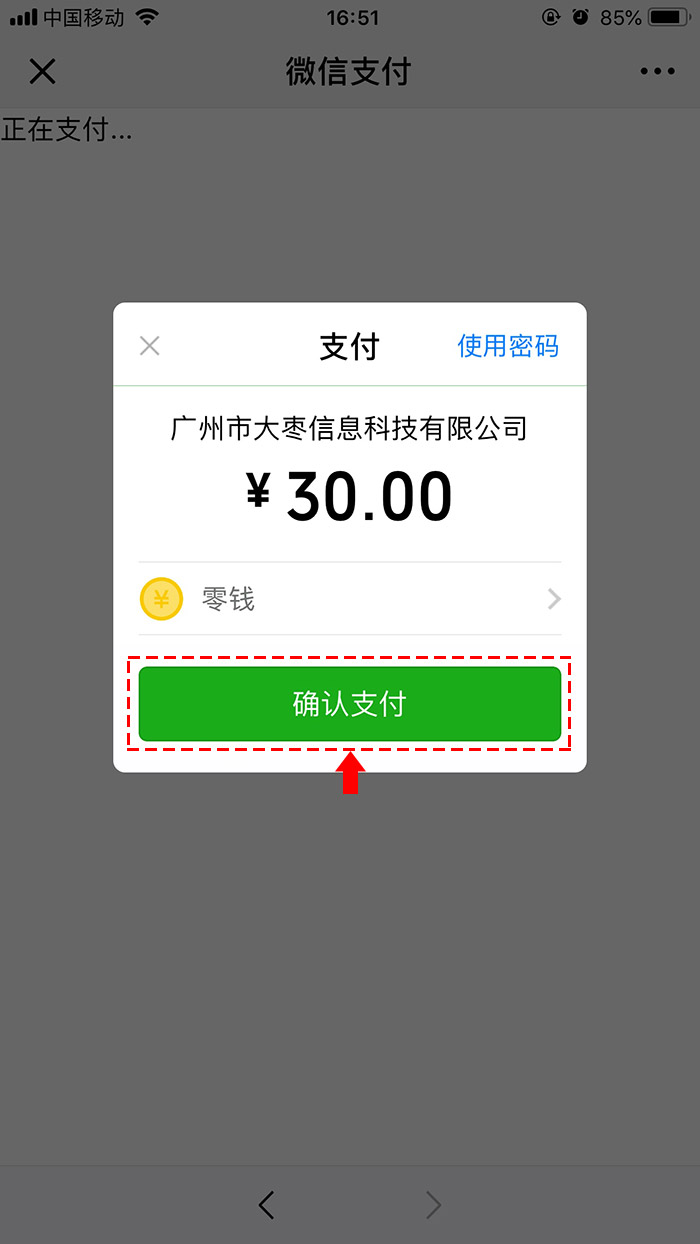Screen dimensions: 700x1244
Task: Confirm payment with 确认支付 button
Action: coord(350,704)
